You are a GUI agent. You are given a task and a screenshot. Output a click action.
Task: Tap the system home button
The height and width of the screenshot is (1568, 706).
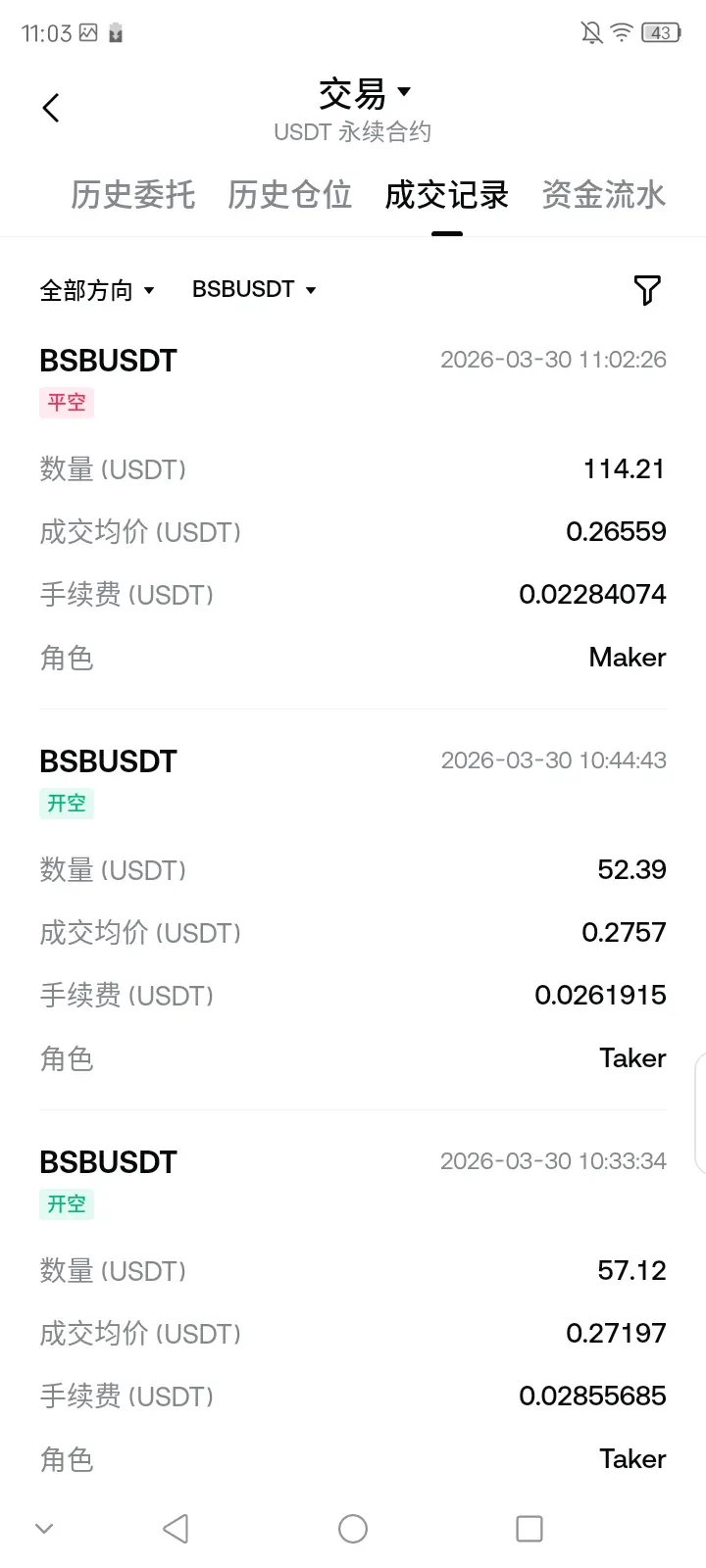coord(353,1529)
